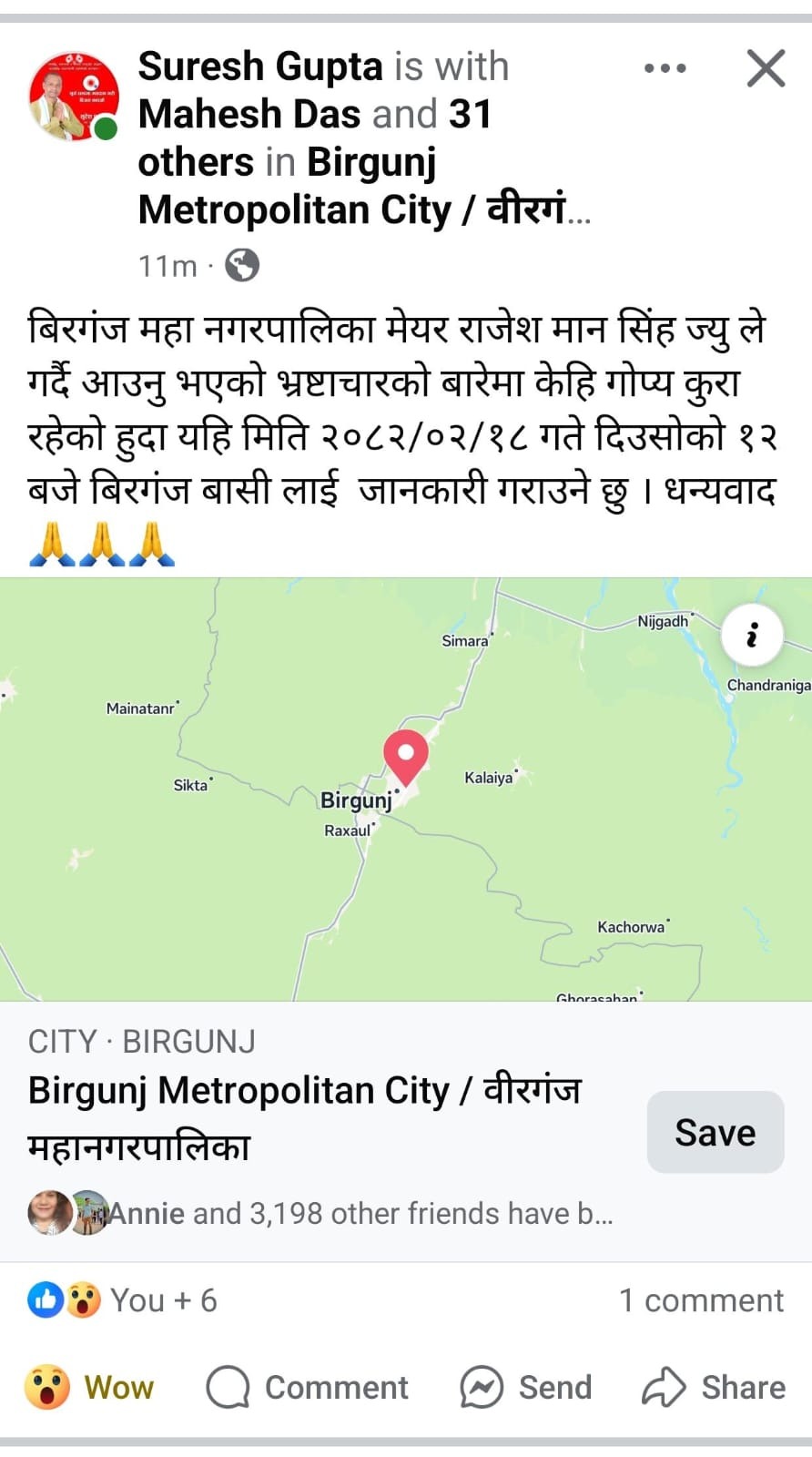Share this post

[x=714, y=1388]
